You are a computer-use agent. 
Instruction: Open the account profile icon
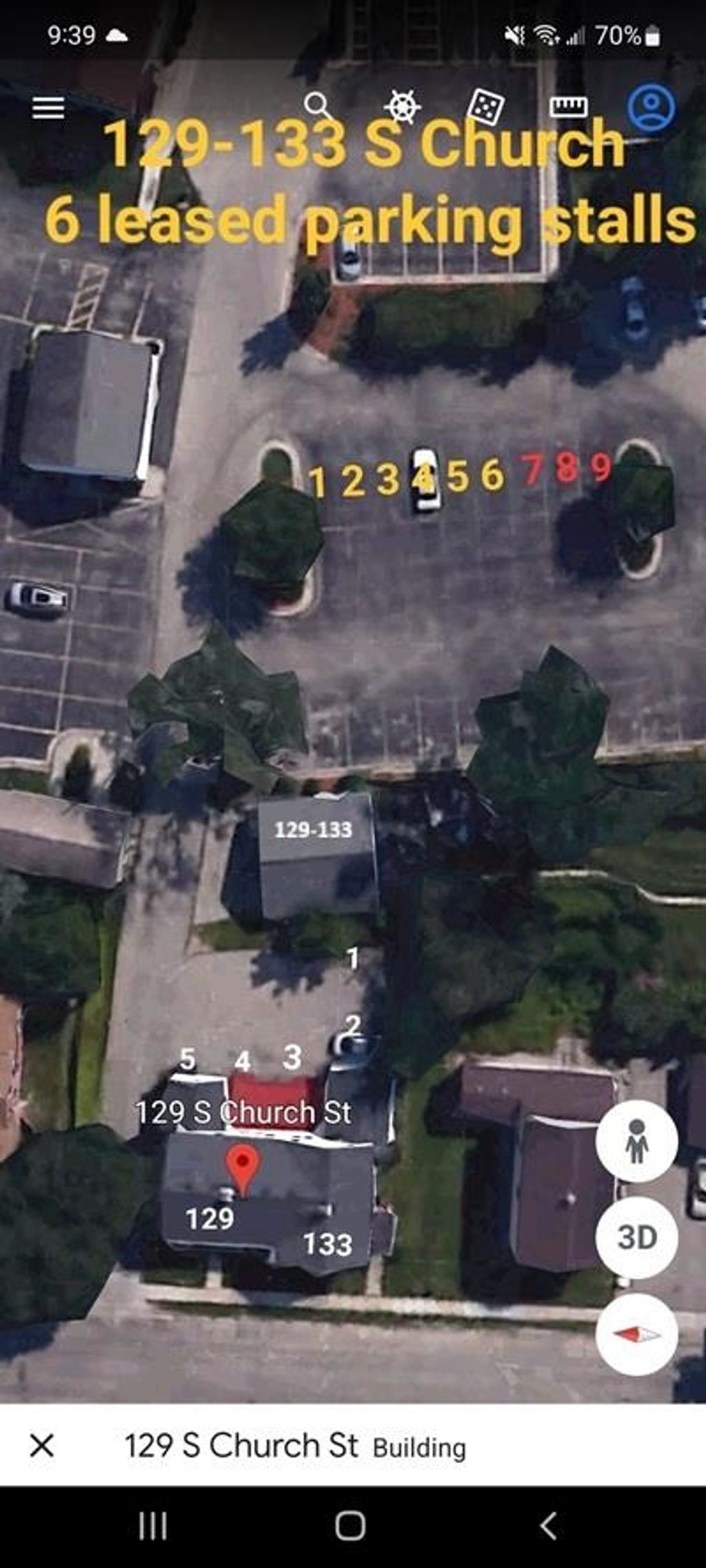[x=651, y=107]
